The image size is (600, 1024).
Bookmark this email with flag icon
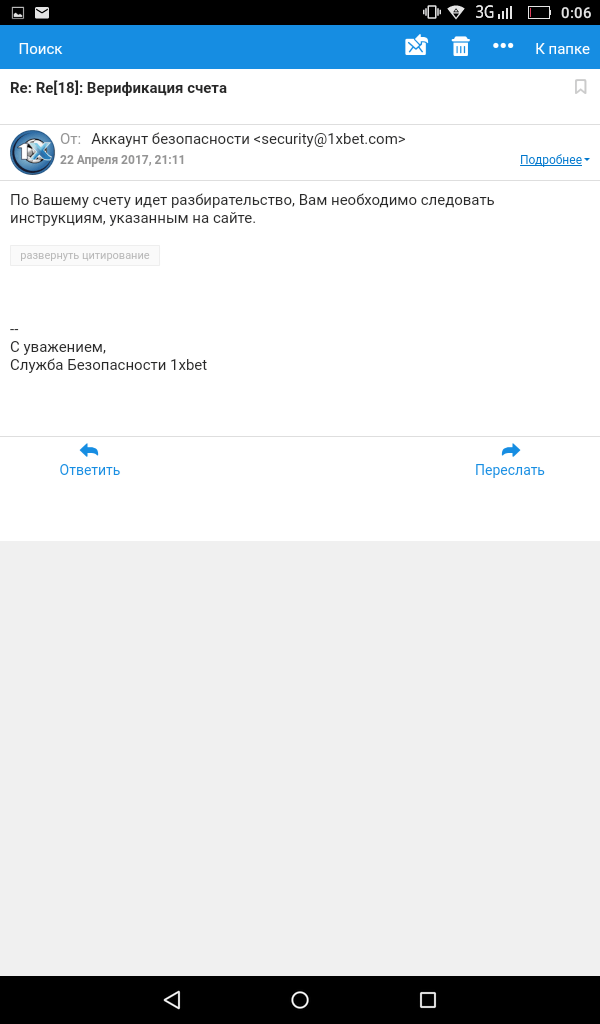(x=580, y=88)
